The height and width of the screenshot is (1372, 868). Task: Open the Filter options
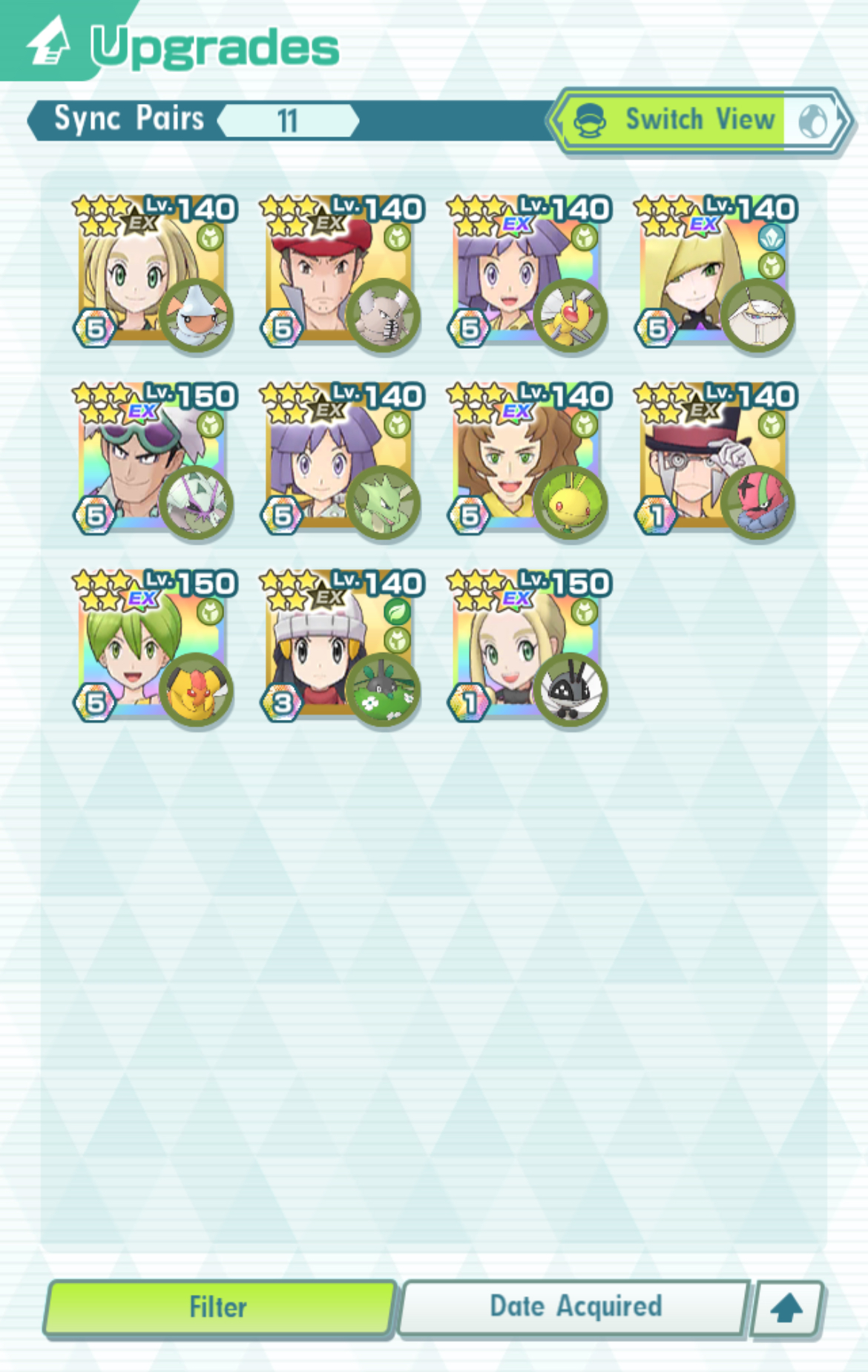(218, 1307)
